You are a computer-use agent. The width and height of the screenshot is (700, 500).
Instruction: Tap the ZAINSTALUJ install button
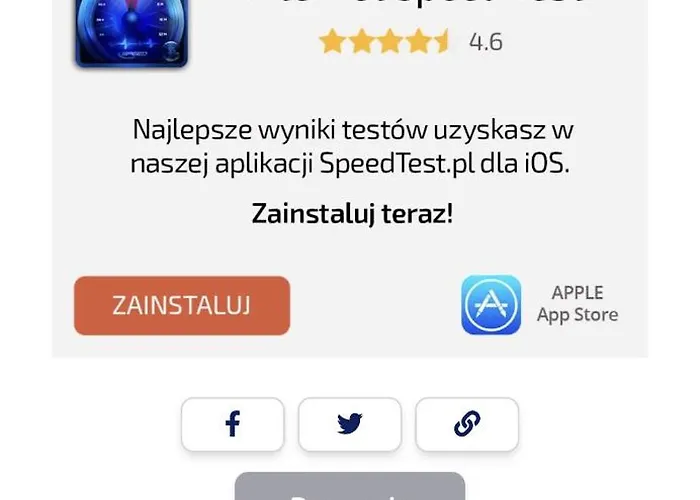point(181,306)
